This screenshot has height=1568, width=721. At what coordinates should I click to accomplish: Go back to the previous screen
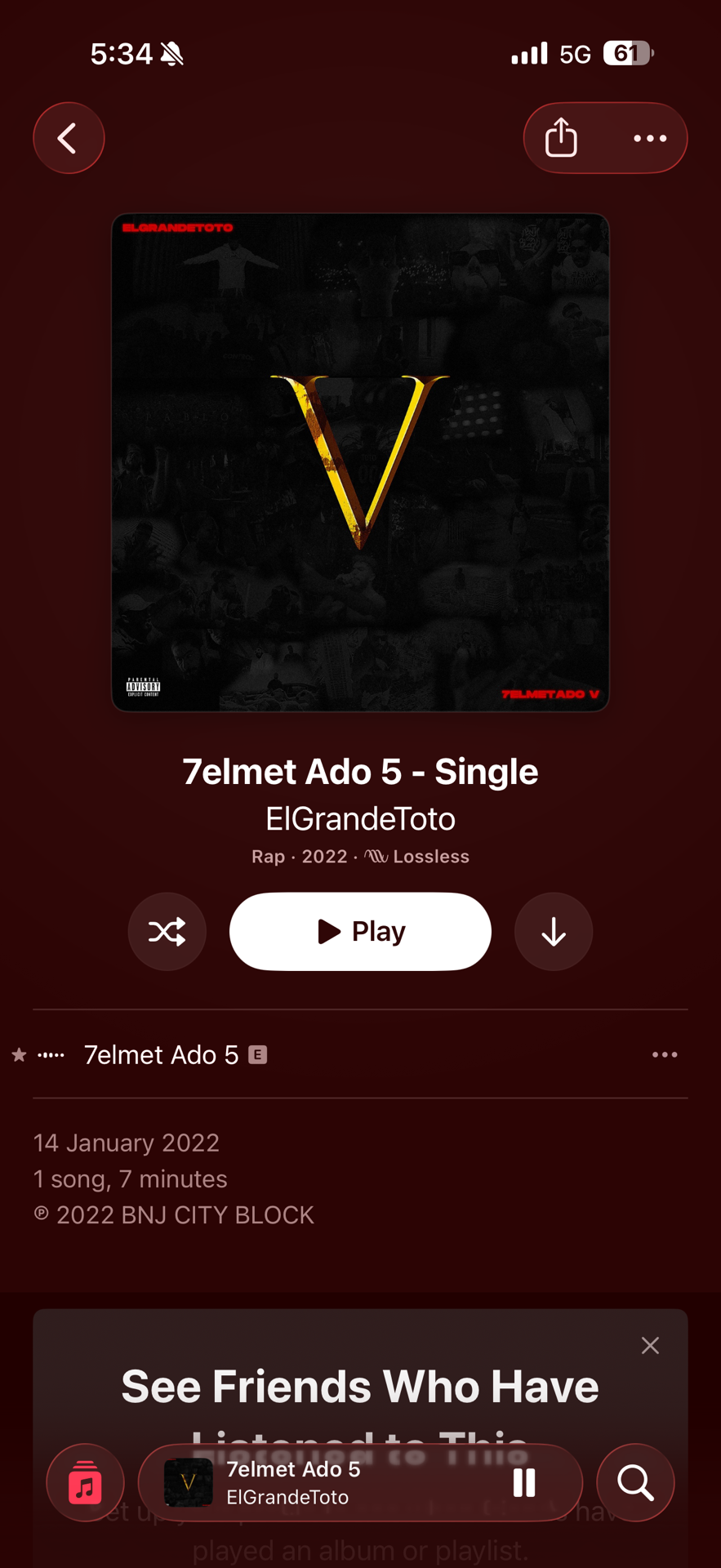(x=69, y=138)
